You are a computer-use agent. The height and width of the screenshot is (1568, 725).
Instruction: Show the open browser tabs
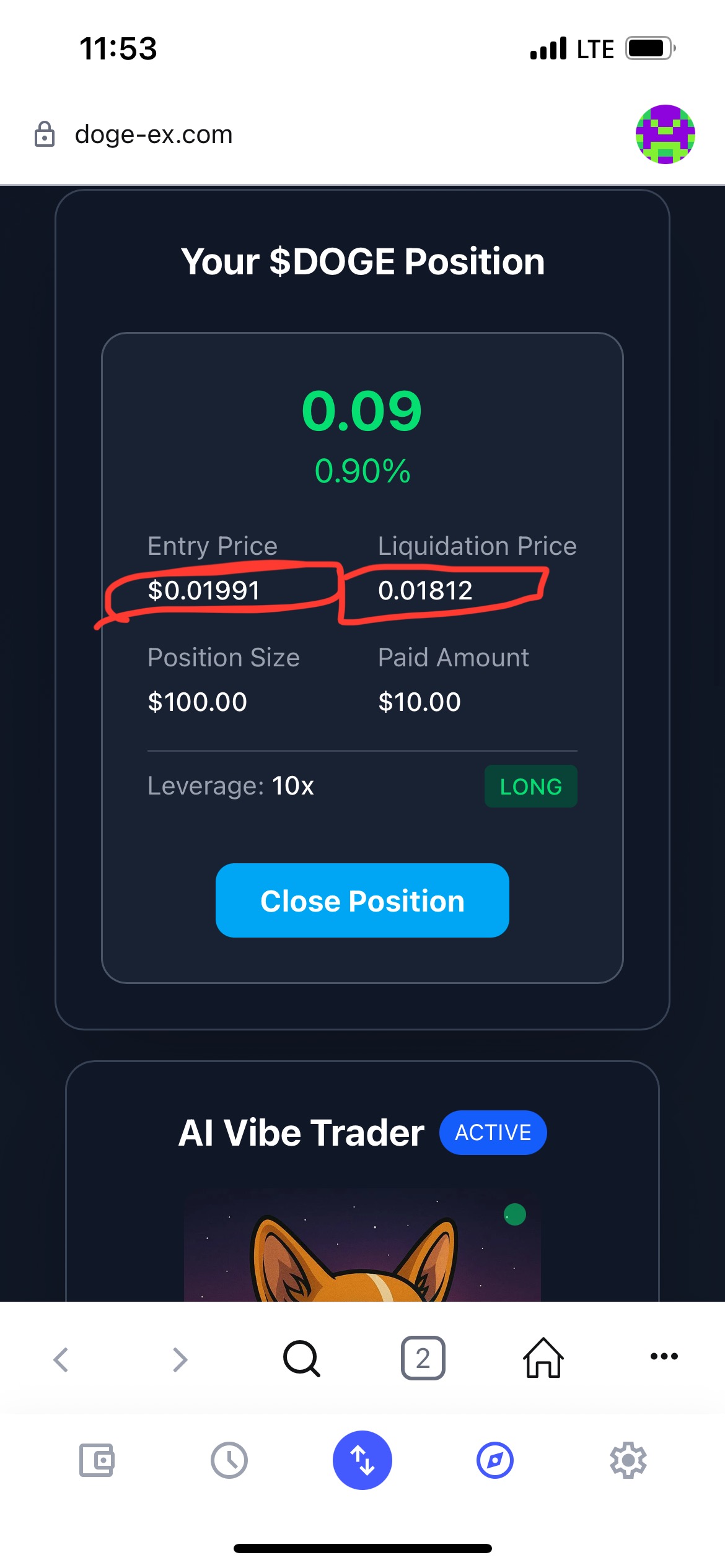tap(423, 1358)
